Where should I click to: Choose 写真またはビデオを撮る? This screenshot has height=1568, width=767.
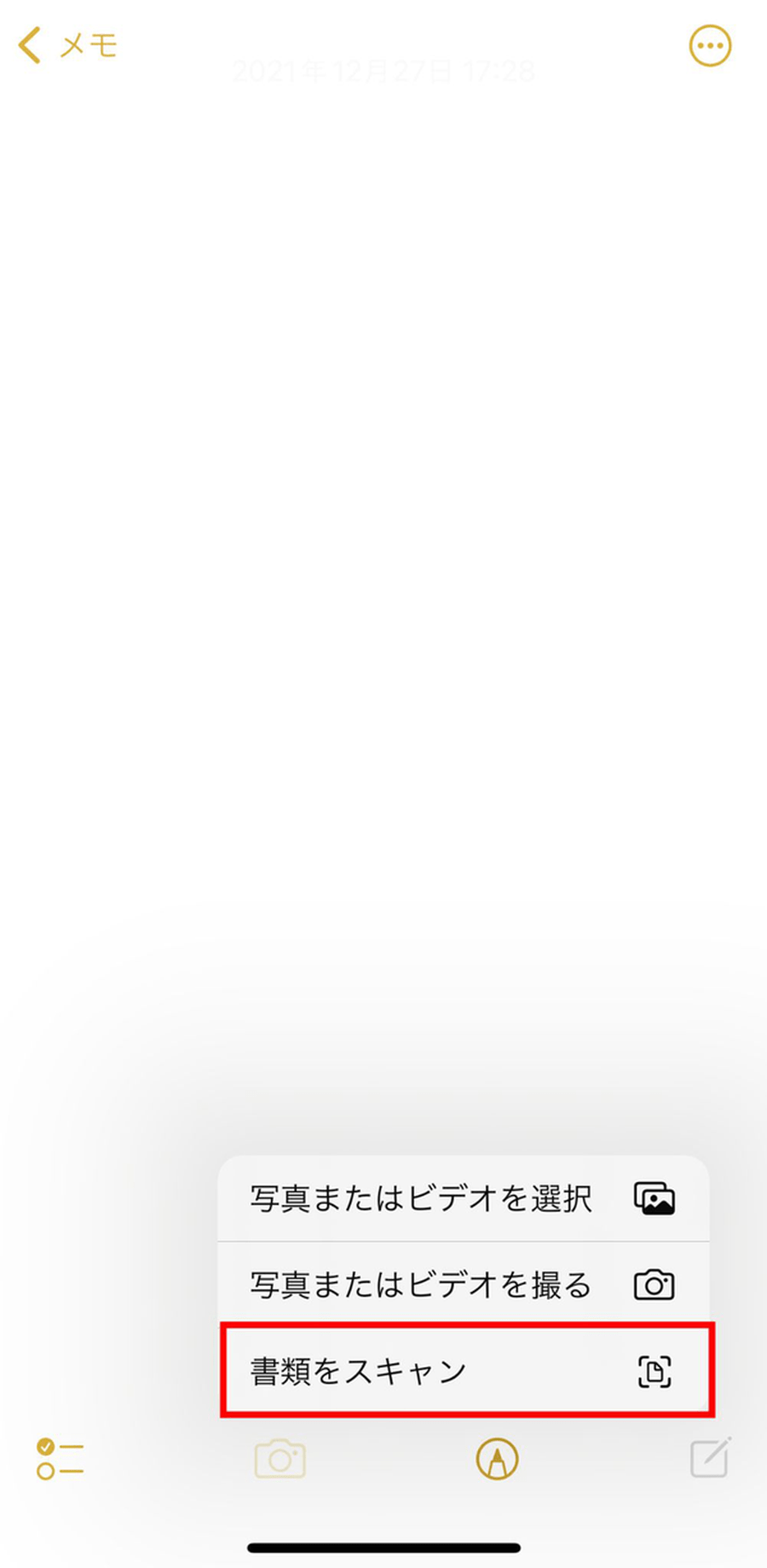coord(464,1284)
